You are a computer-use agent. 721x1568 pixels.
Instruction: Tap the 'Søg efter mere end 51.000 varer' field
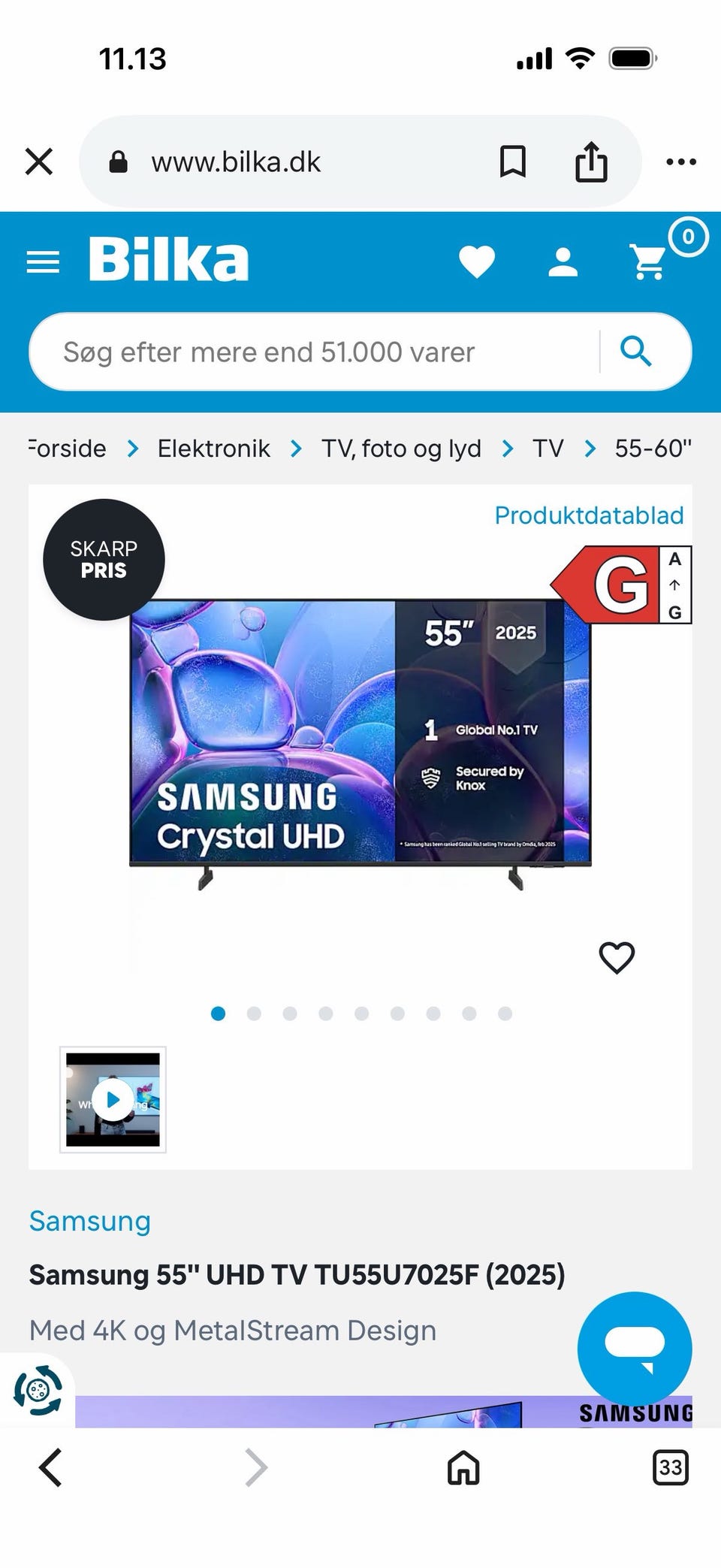(x=314, y=352)
